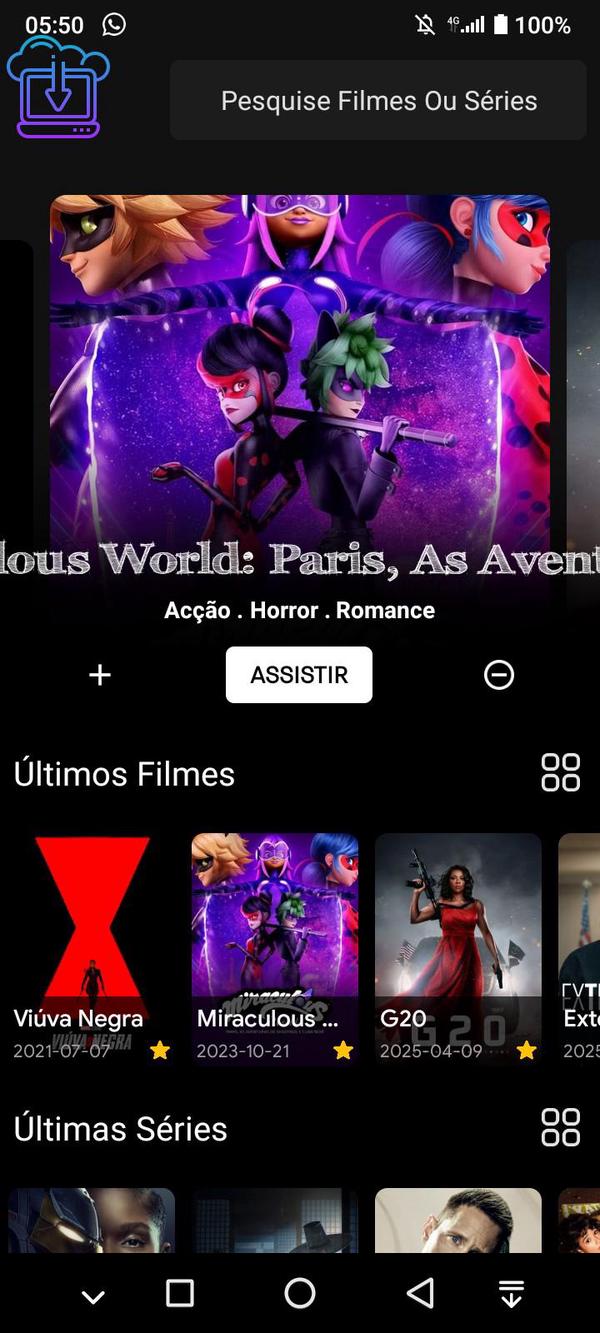Open recent apps with the square button
Image resolution: width=600 pixels, height=1333 pixels.
180,1293
